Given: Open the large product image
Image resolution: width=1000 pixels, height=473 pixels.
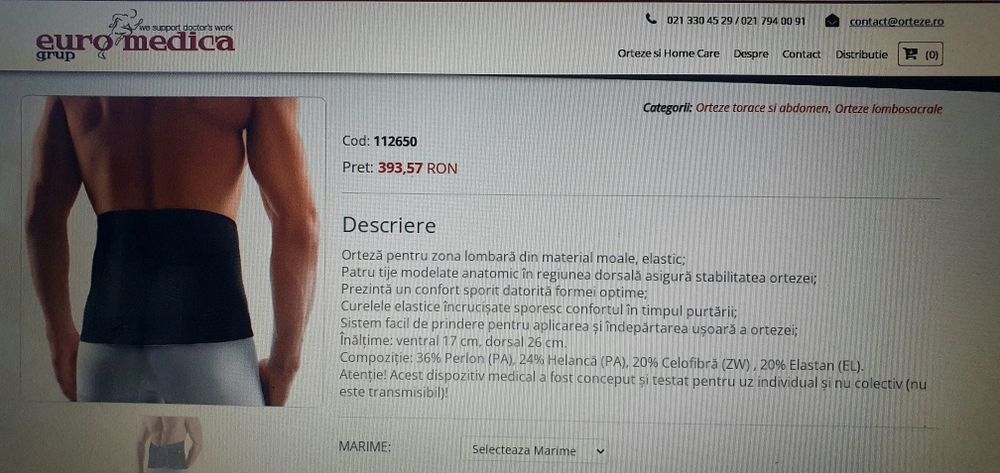Looking at the screenshot, I should pos(173,250).
